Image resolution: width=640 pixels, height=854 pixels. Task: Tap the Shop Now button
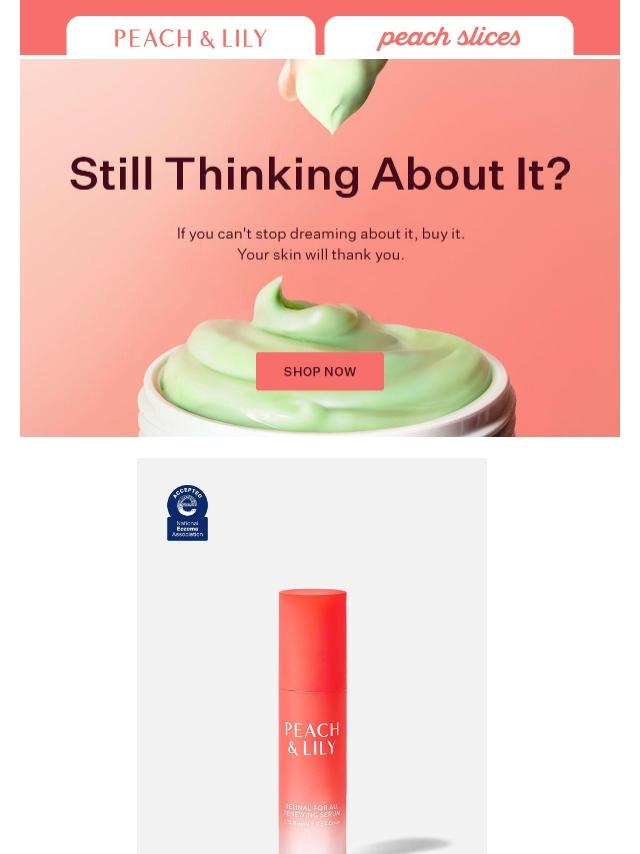(320, 371)
